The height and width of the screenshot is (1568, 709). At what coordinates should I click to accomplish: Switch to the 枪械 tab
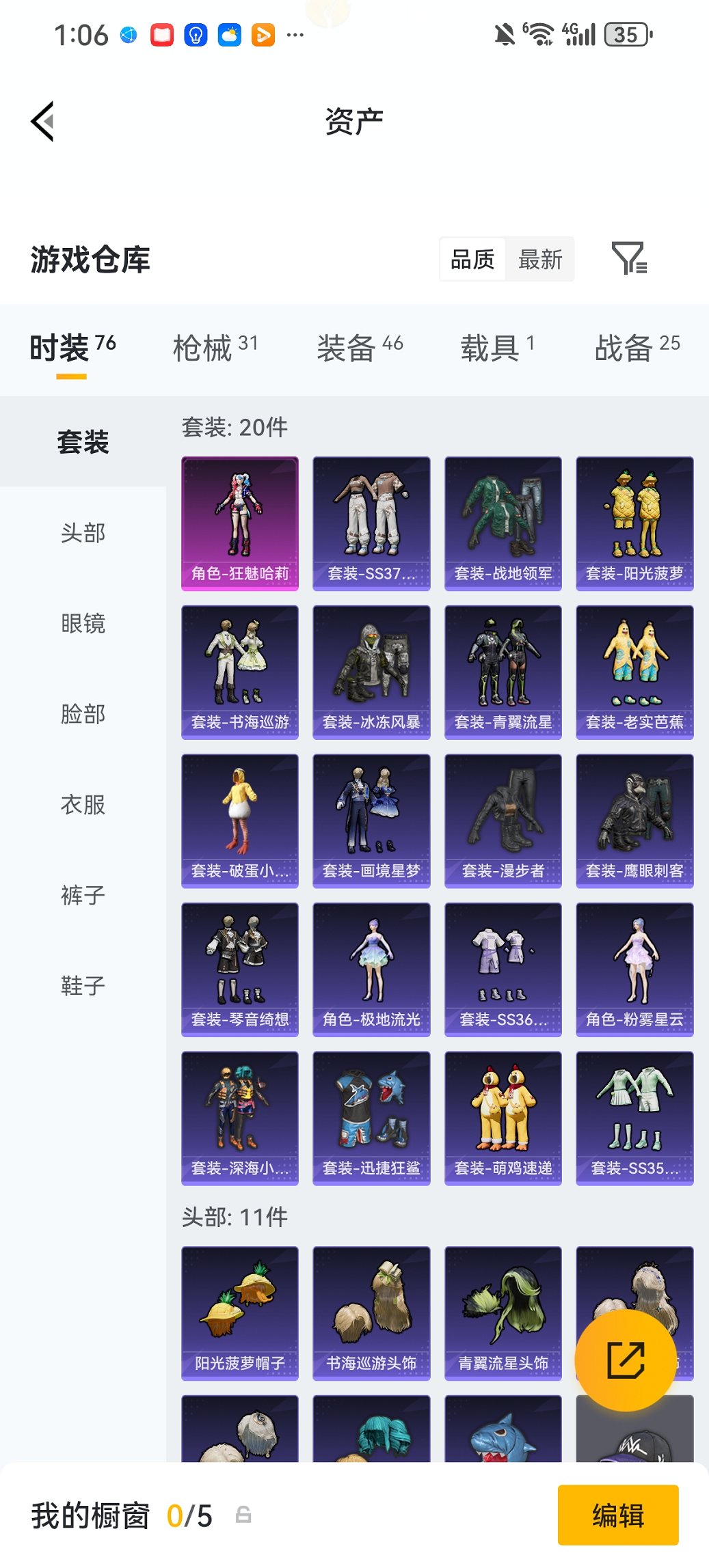[x=215, y=348]
